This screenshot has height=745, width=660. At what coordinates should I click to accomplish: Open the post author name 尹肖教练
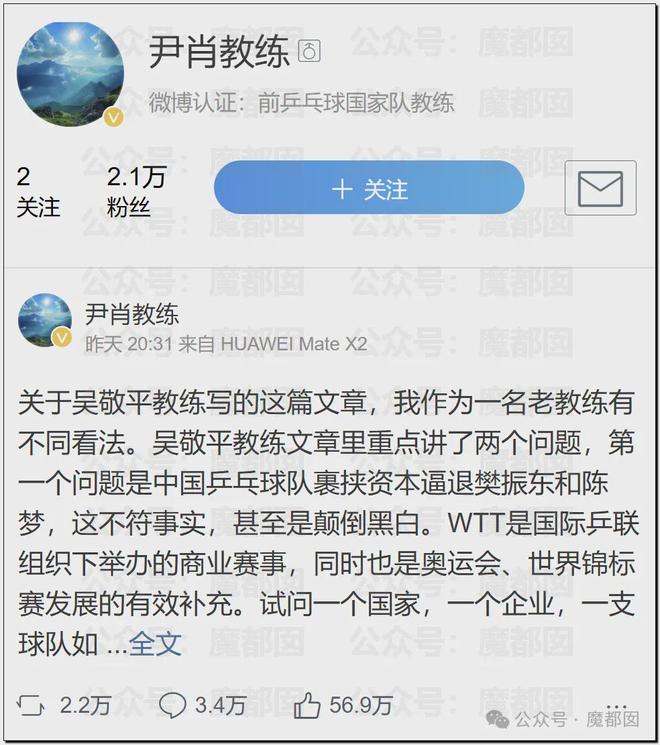pyautogui.click(x=131, y=314)
